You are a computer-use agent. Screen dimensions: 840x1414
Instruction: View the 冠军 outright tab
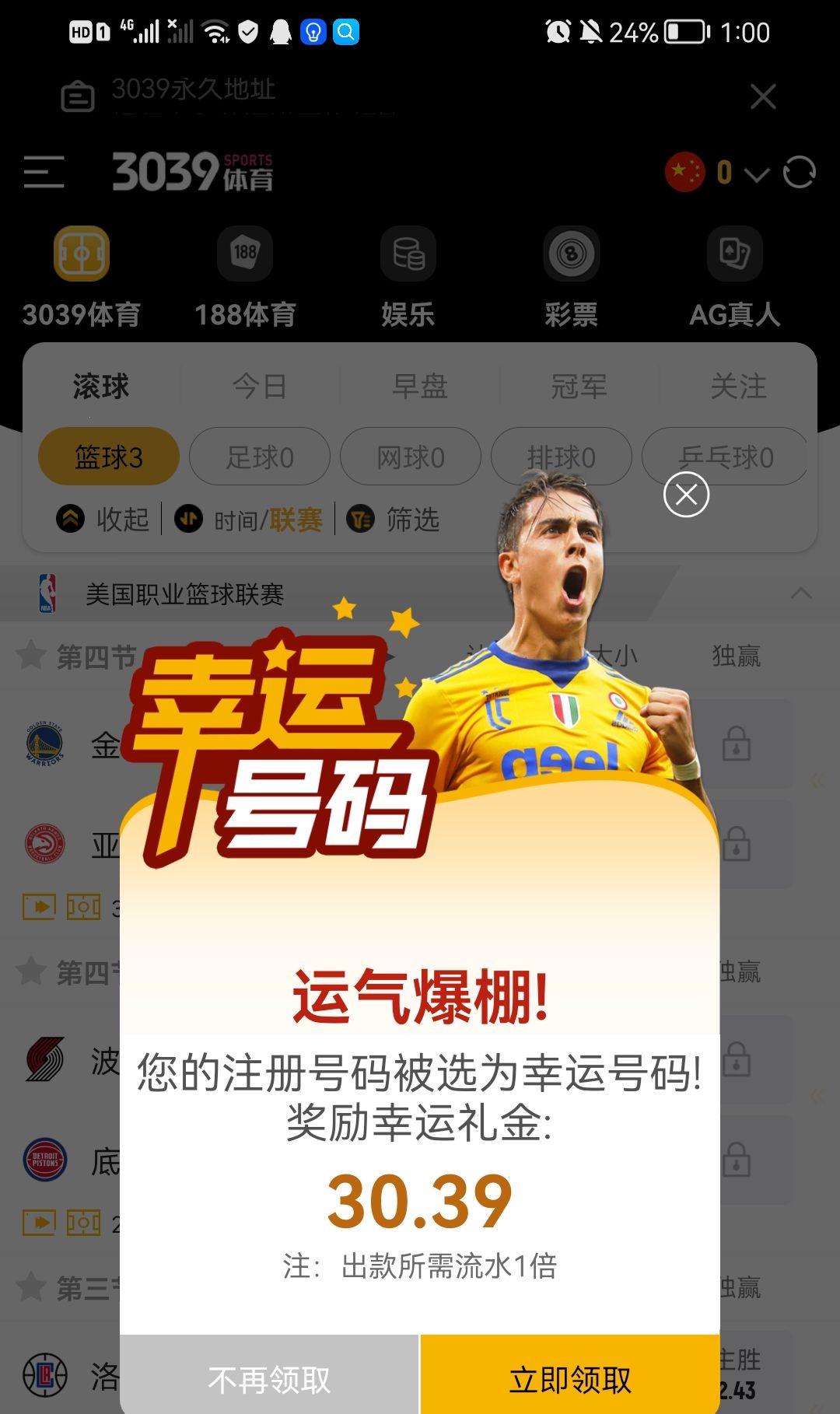(579, 386)
